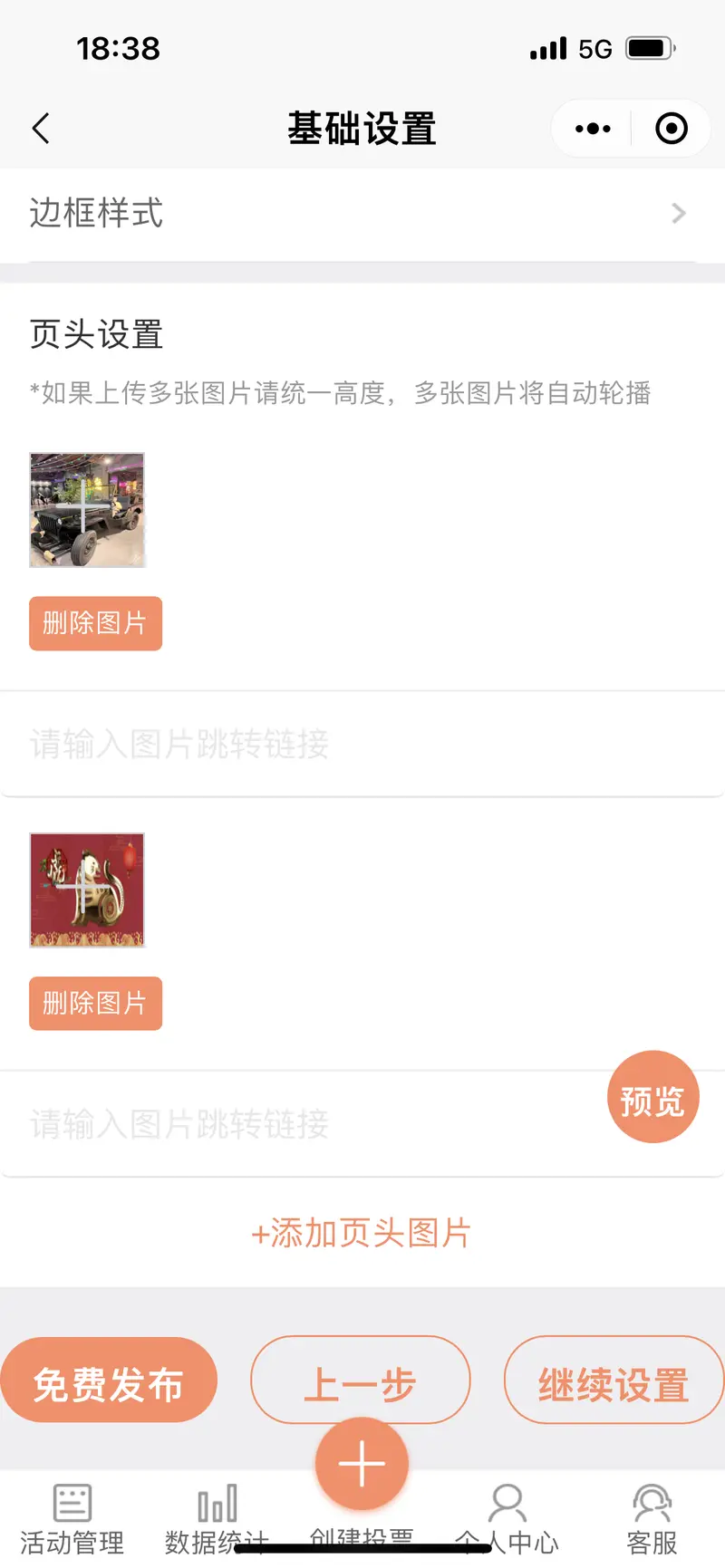Tap the plus button to create a vote
The width and height of the screenshot is (725, 1568).
coord(362,1465)
